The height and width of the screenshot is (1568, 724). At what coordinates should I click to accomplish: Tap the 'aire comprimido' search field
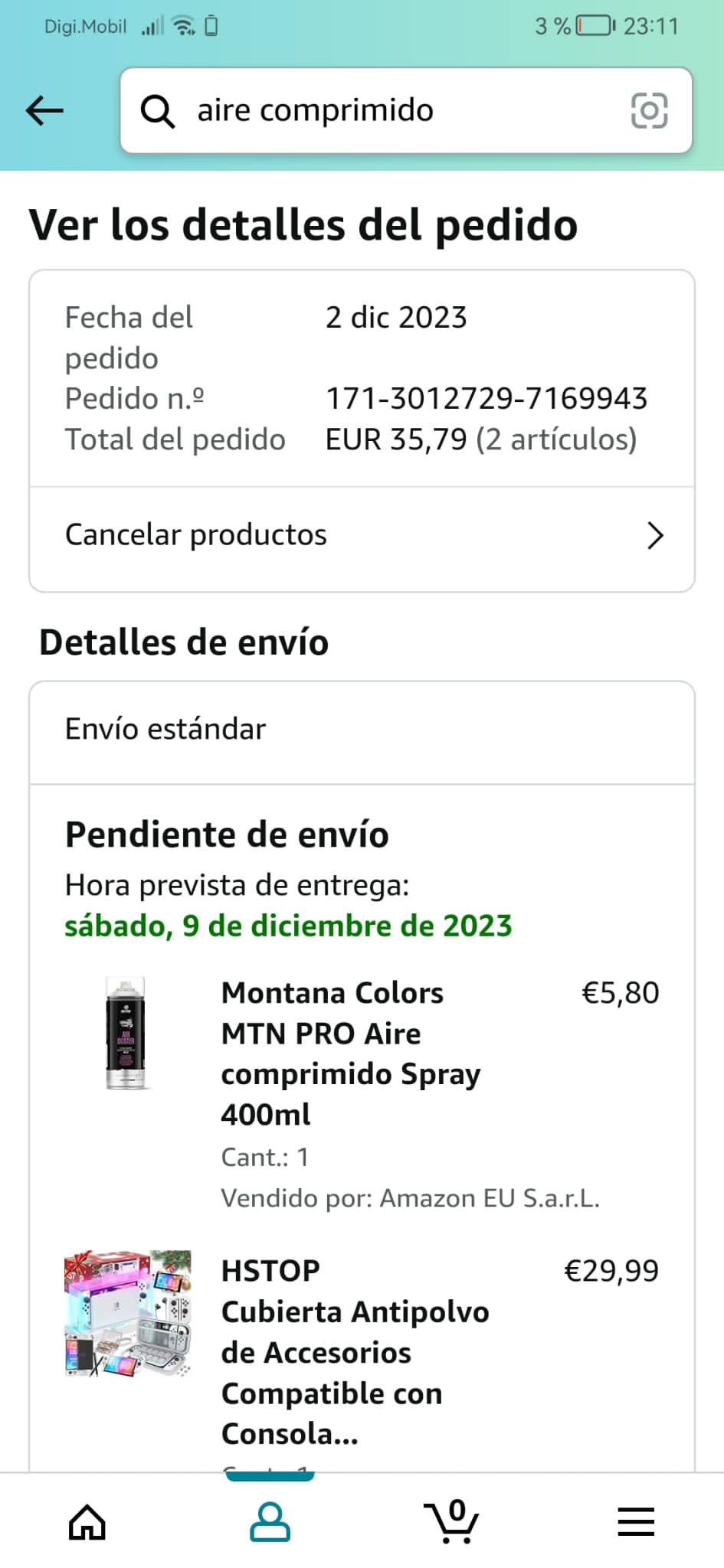pos(383,111)
